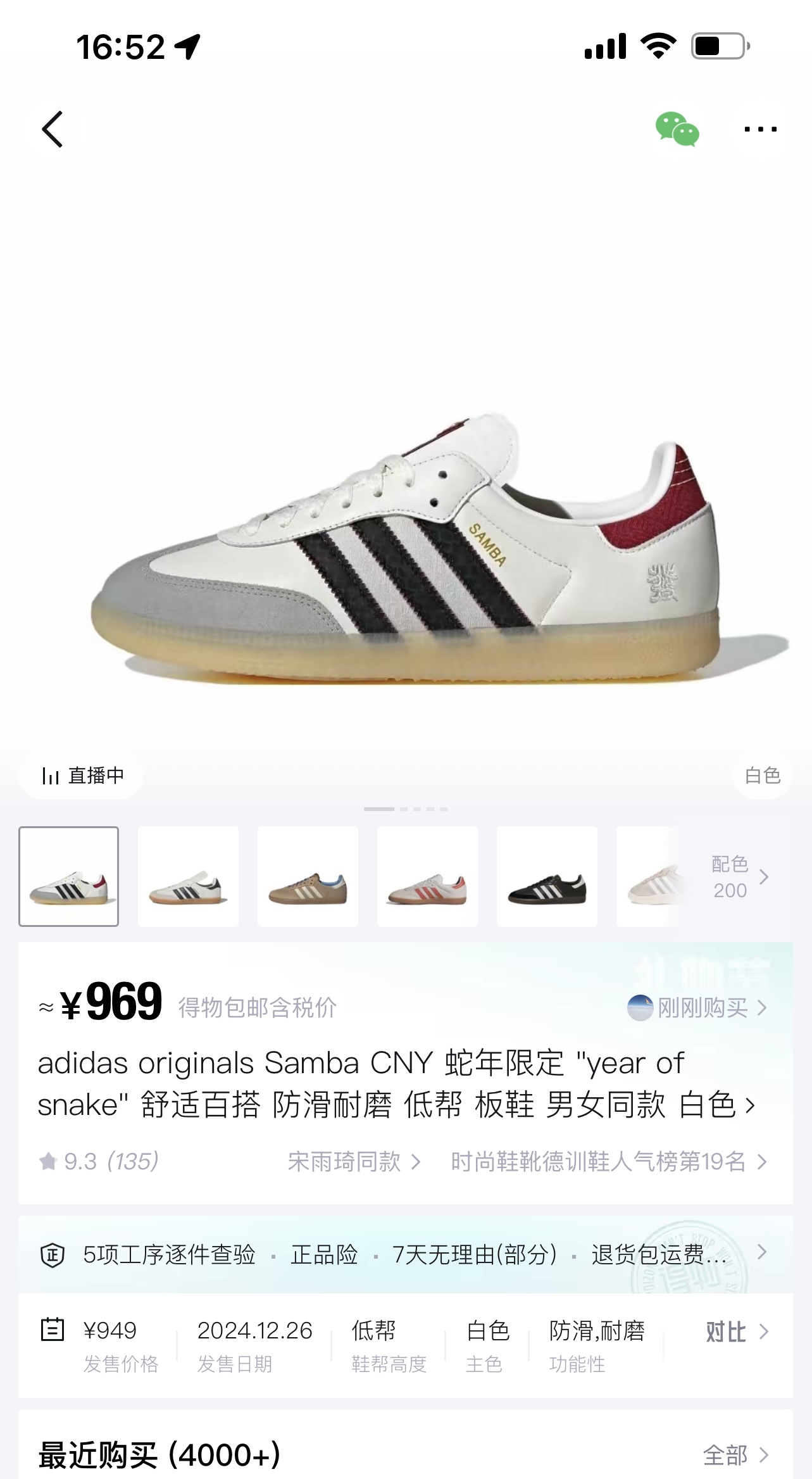Share via the WeChat icon
This screenshot has width=812, height=1479.
click(x=677, y=129)
